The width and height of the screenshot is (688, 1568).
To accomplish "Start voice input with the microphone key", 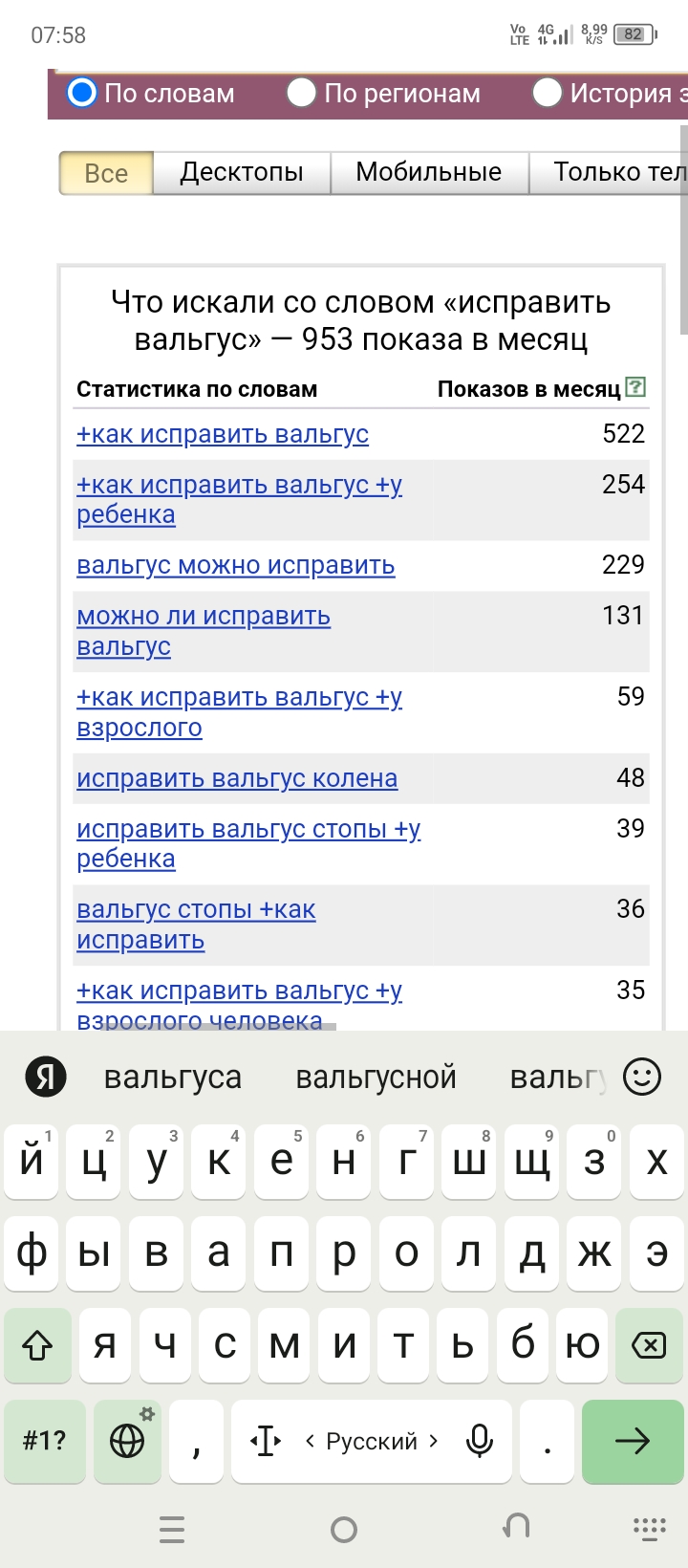I will 480,1441.
